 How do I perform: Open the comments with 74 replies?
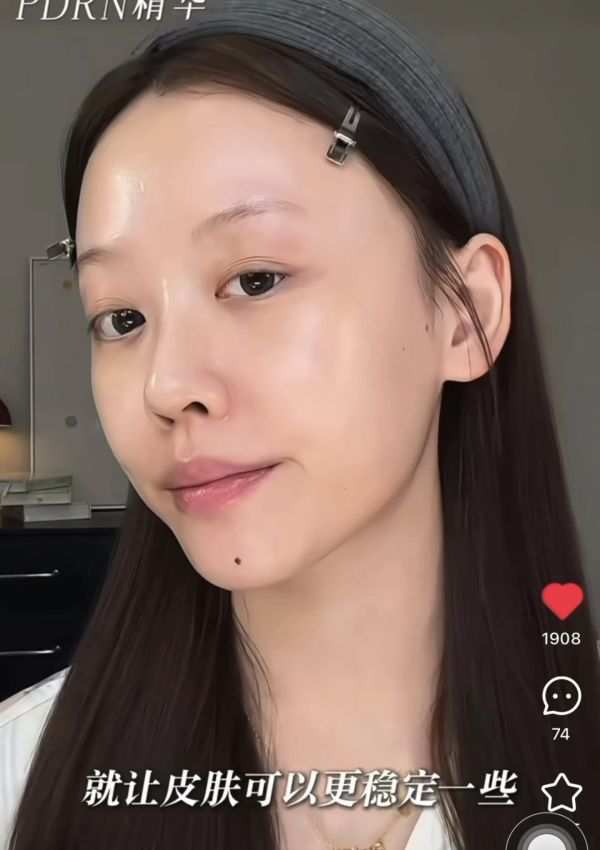[x=562, y=696]
